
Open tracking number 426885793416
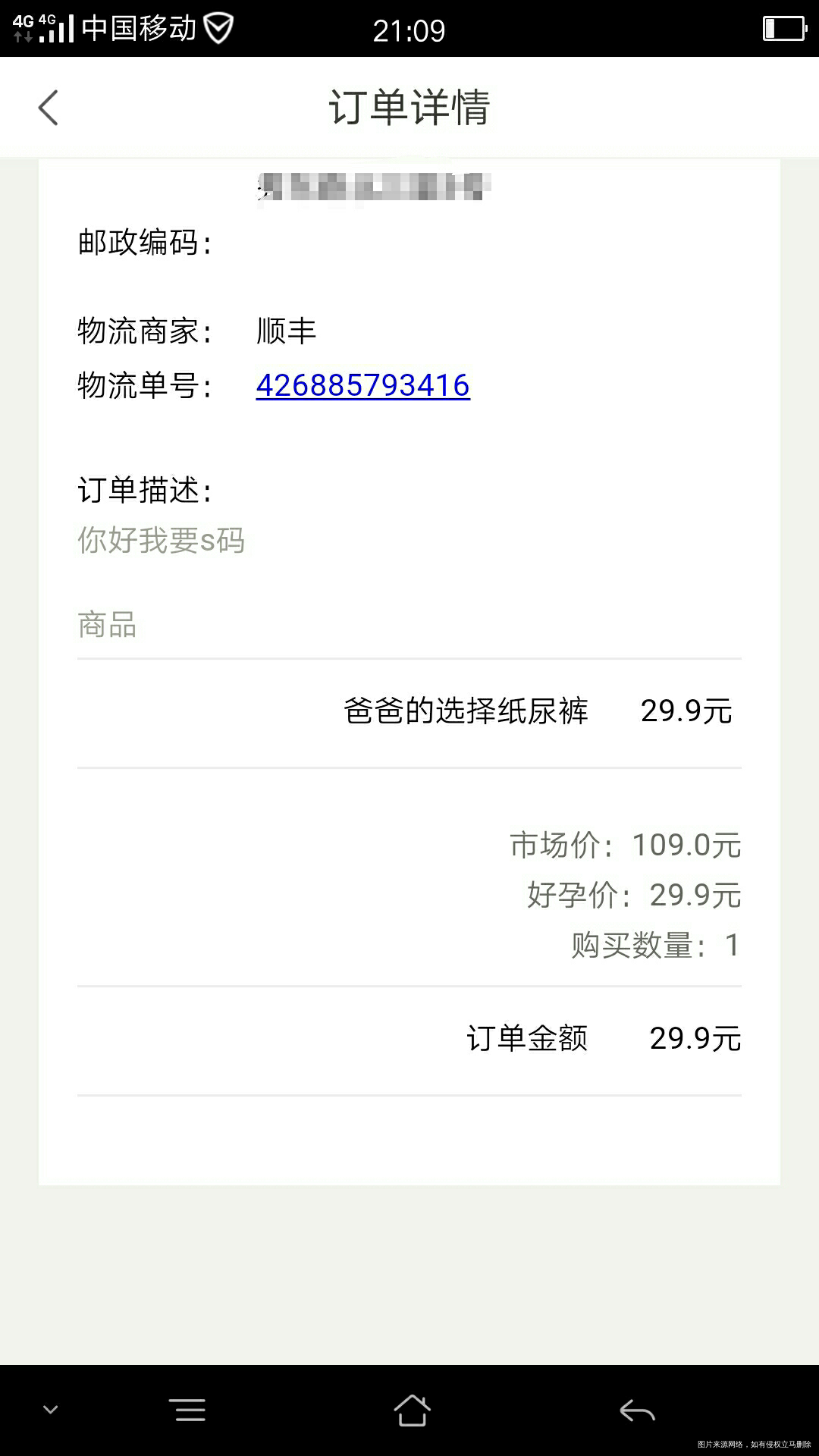[363, 385]
